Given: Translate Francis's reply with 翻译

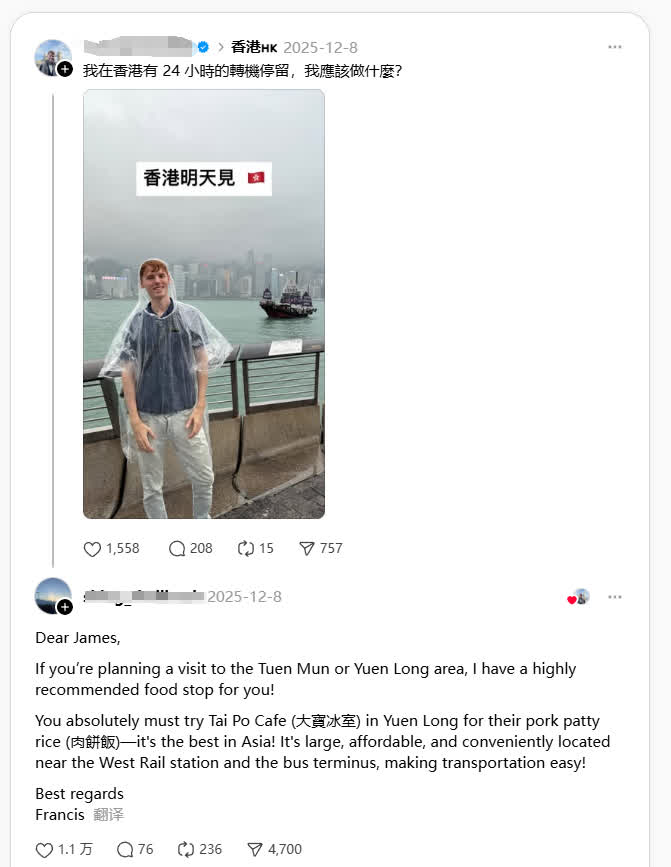Looking at the screenshot, I should [108, 814].
